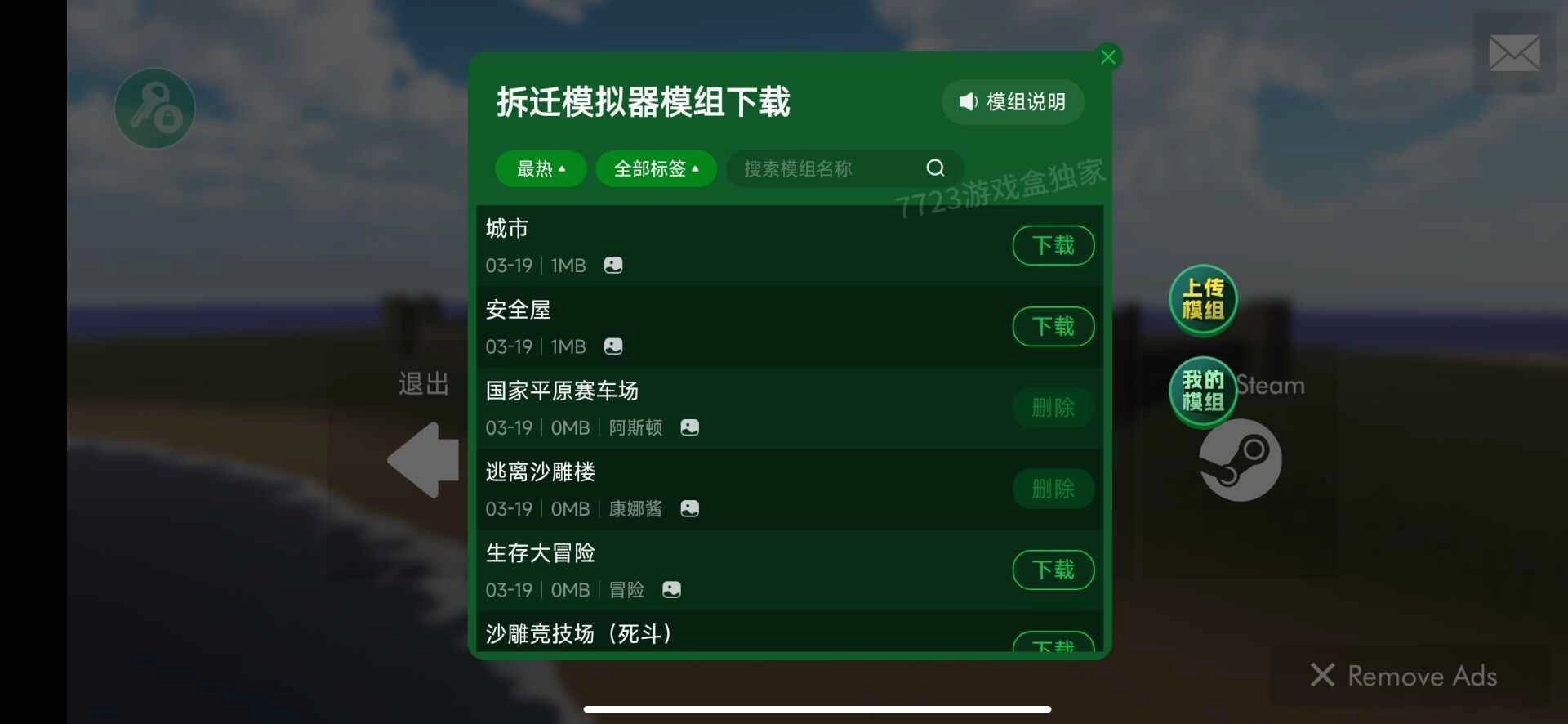View preview image of 逃离沙雕楼 mod
The height and width of the screenshot is (724, 1568).
click(x=689, y=508)
